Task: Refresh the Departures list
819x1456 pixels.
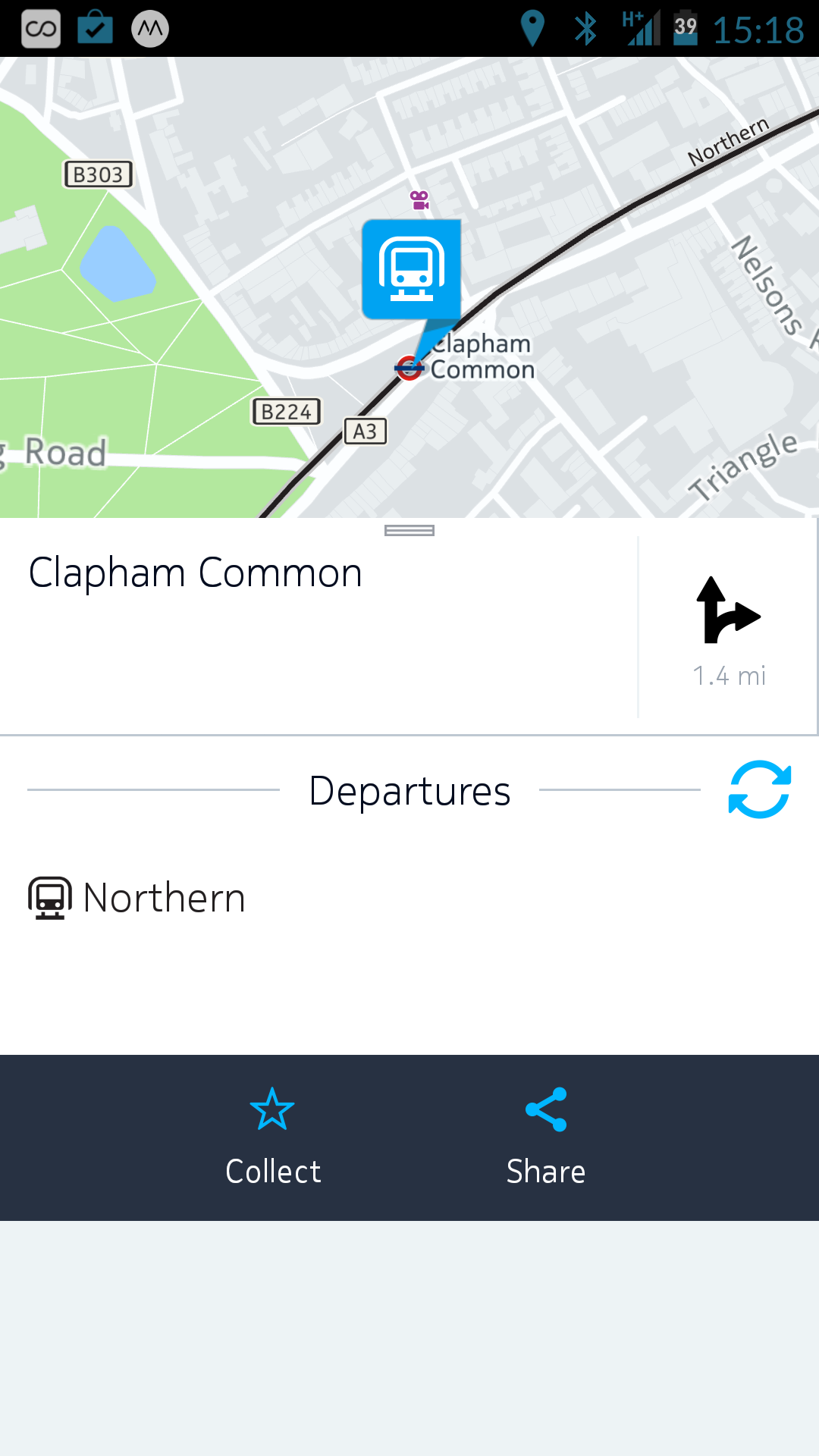Action: pyautogui.click(x=761, y=789)
